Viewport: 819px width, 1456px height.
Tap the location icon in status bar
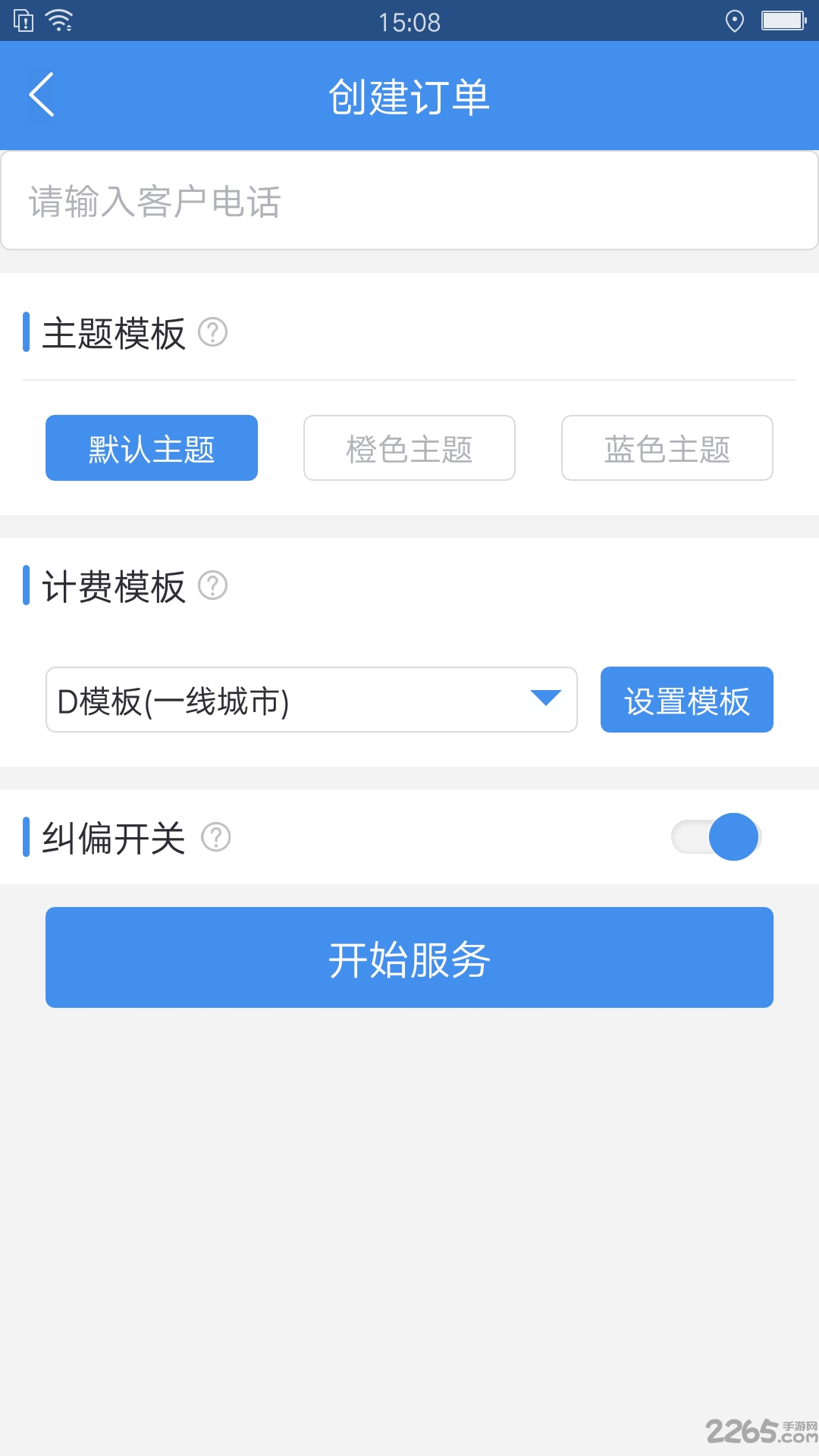[x=734, y=21]
